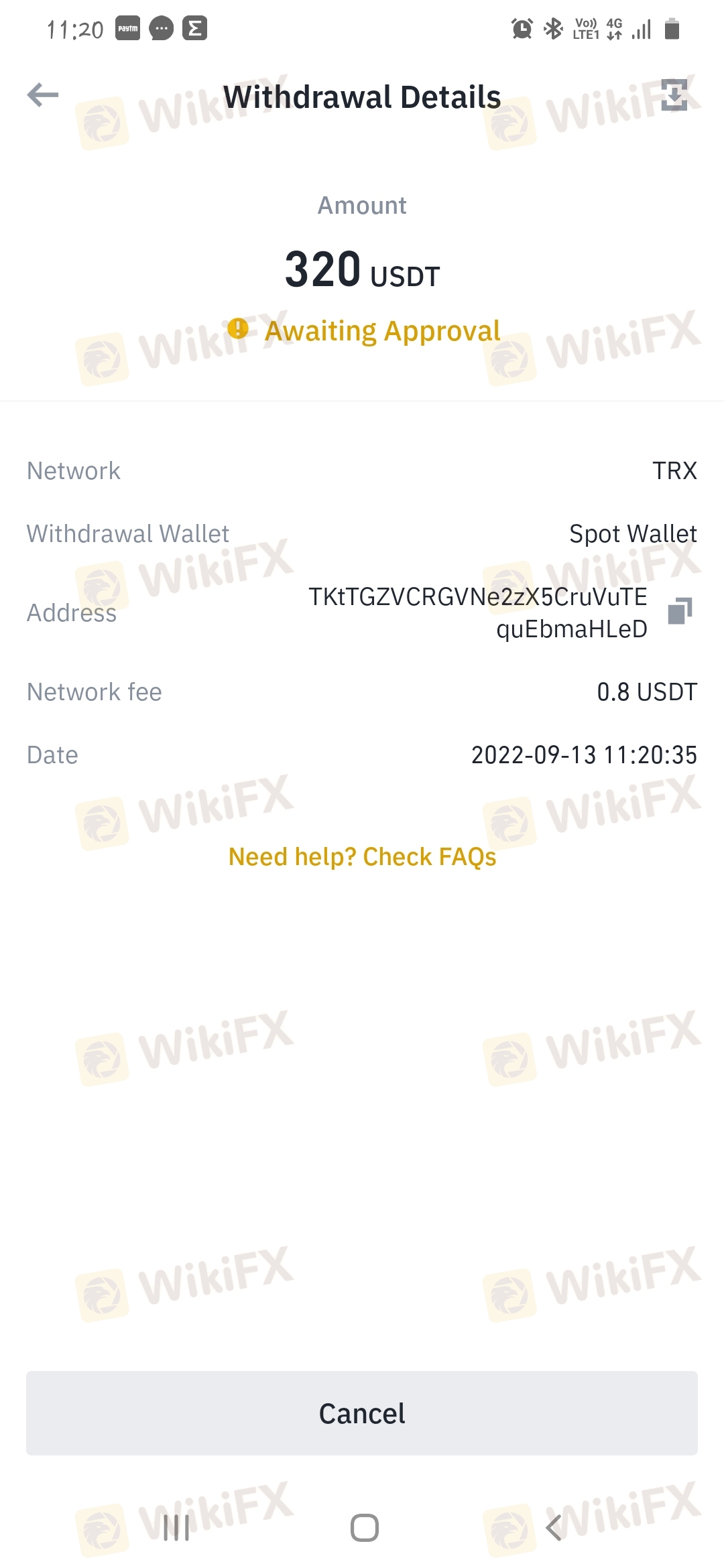The image size is (724, 1568).
Task: Go back from Withdrawal Details
Action: coord(43,95)
